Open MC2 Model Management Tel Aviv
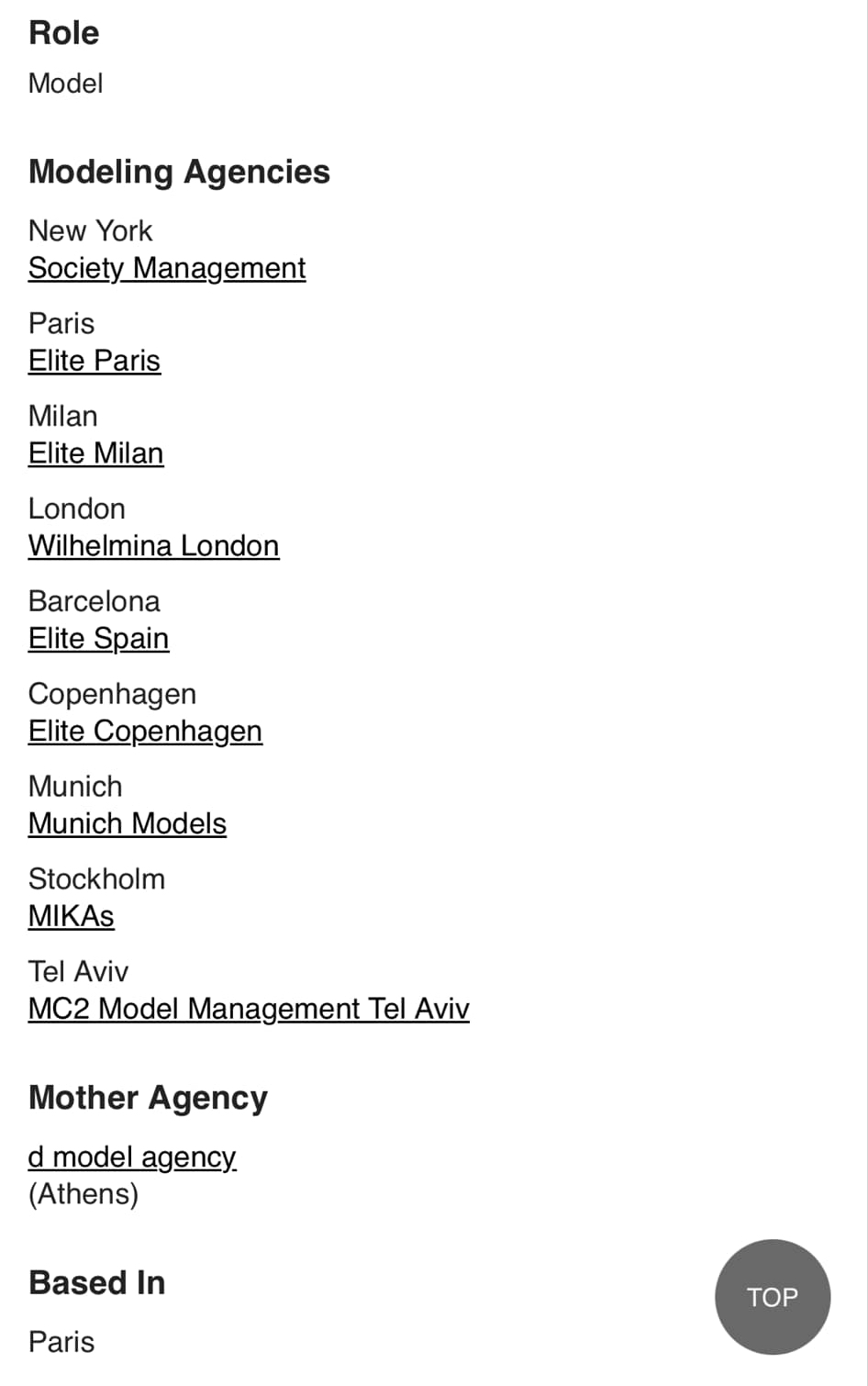This screenshot has height=1386, width=868. (249, 1009)
